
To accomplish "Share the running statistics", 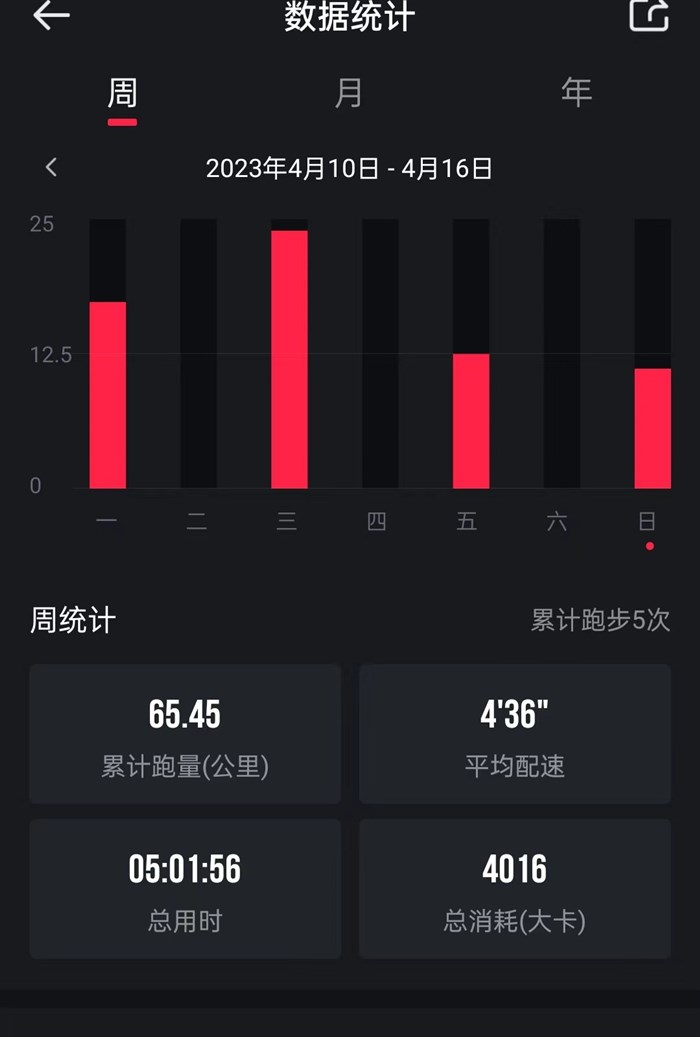I will tap(648, 16).
